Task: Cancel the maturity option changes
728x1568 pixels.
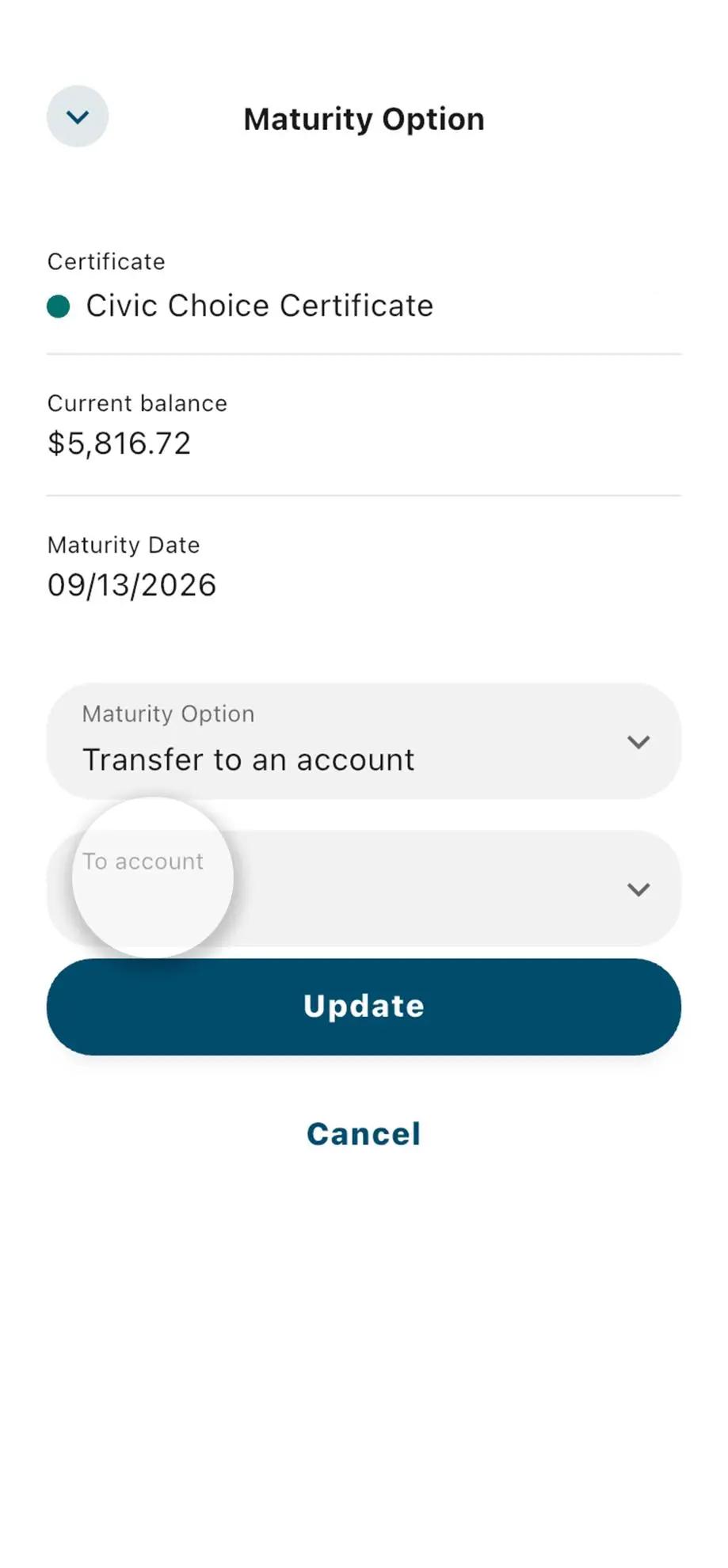Action: (x=363, y=1133)
